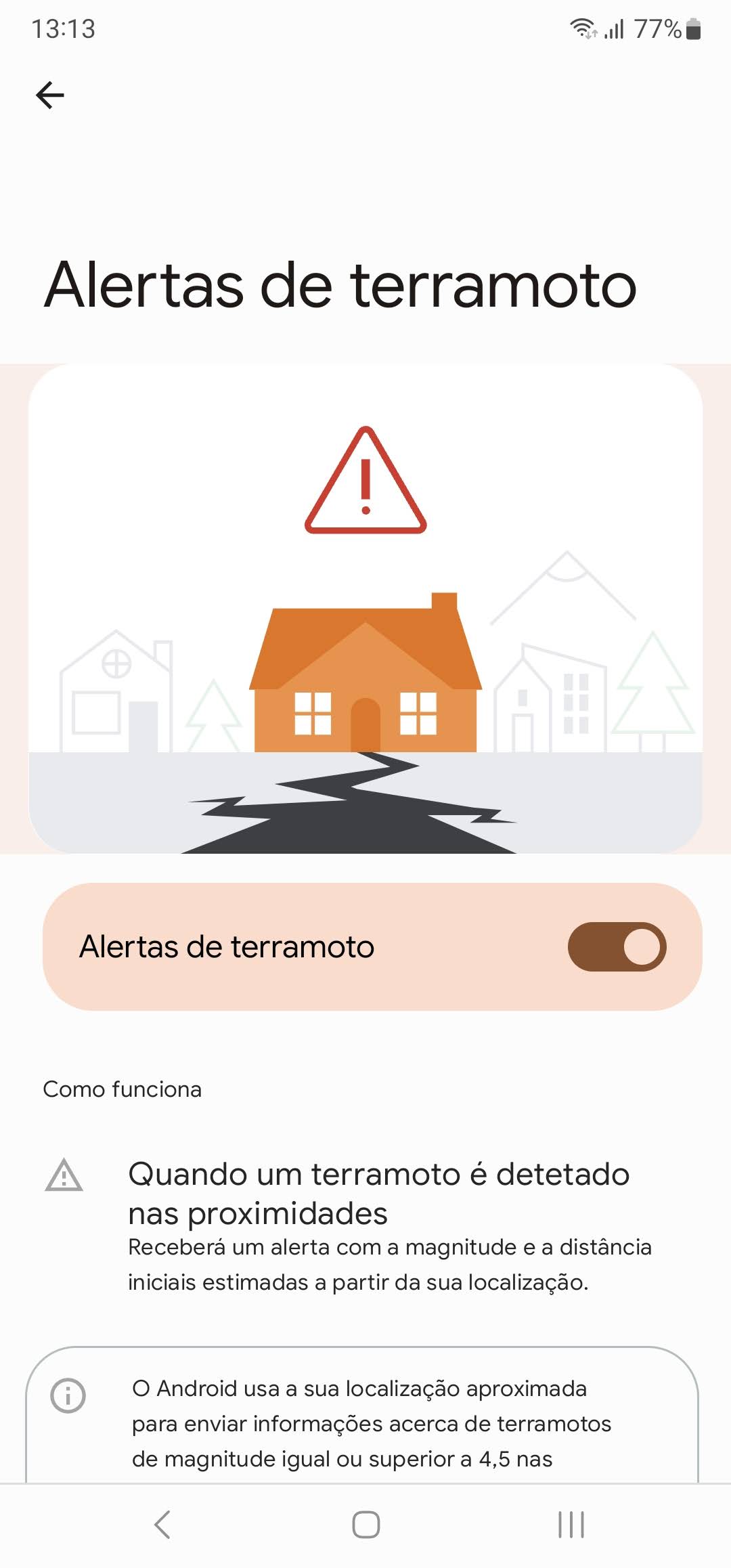Open the recent apps view
The height and width of the screenshot is (1568, 731).
571,1525
